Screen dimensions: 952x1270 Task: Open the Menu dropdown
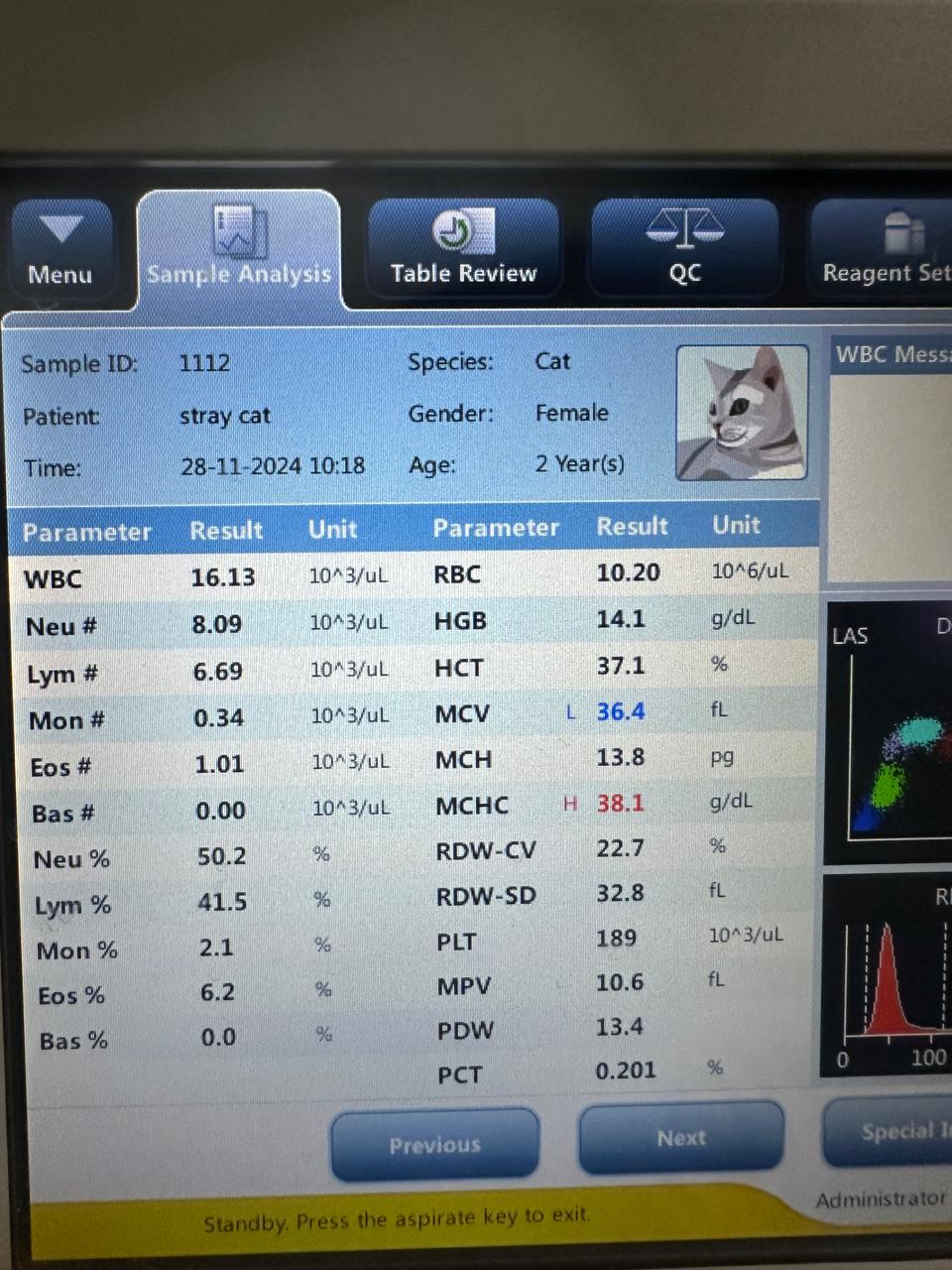[x=60, y=248]
